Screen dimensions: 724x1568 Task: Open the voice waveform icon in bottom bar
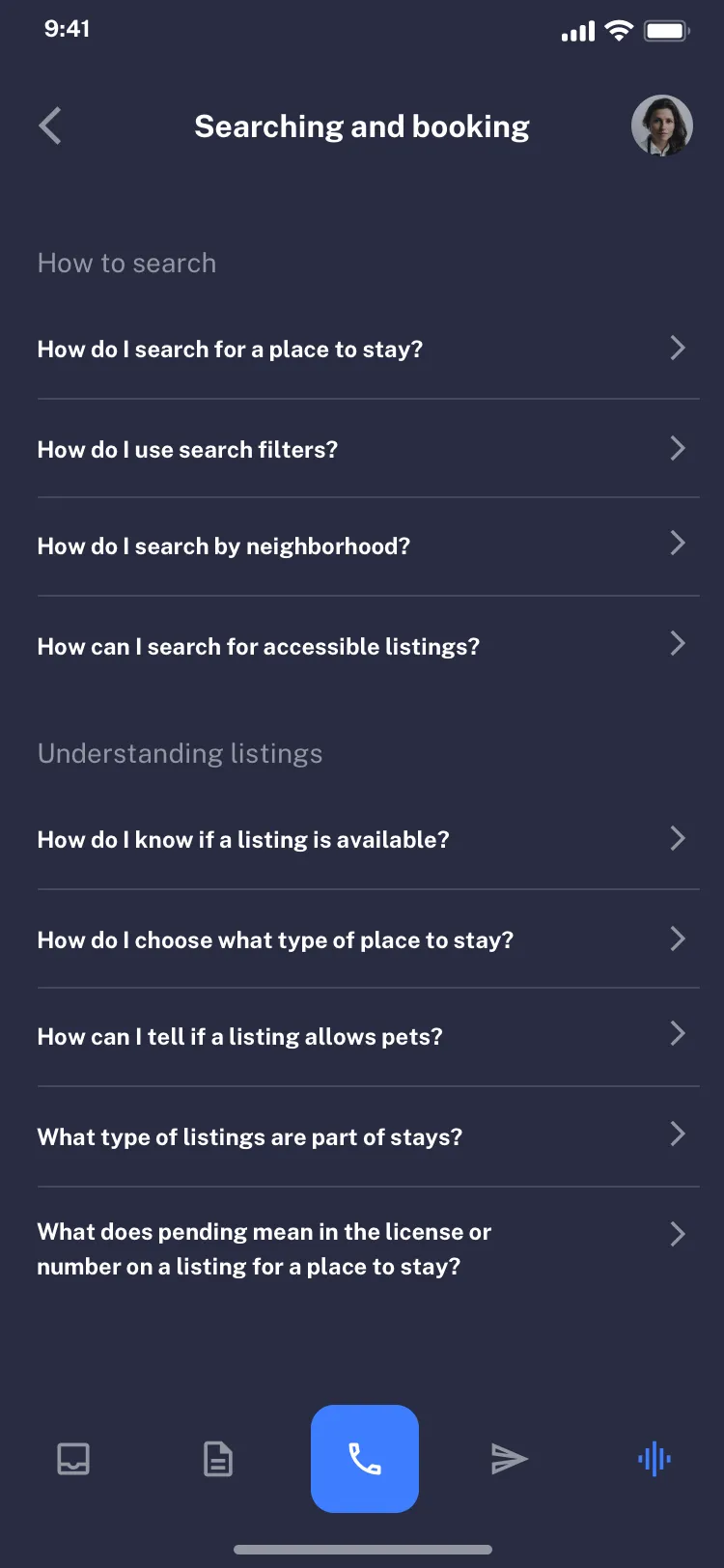coord(654,1459)
